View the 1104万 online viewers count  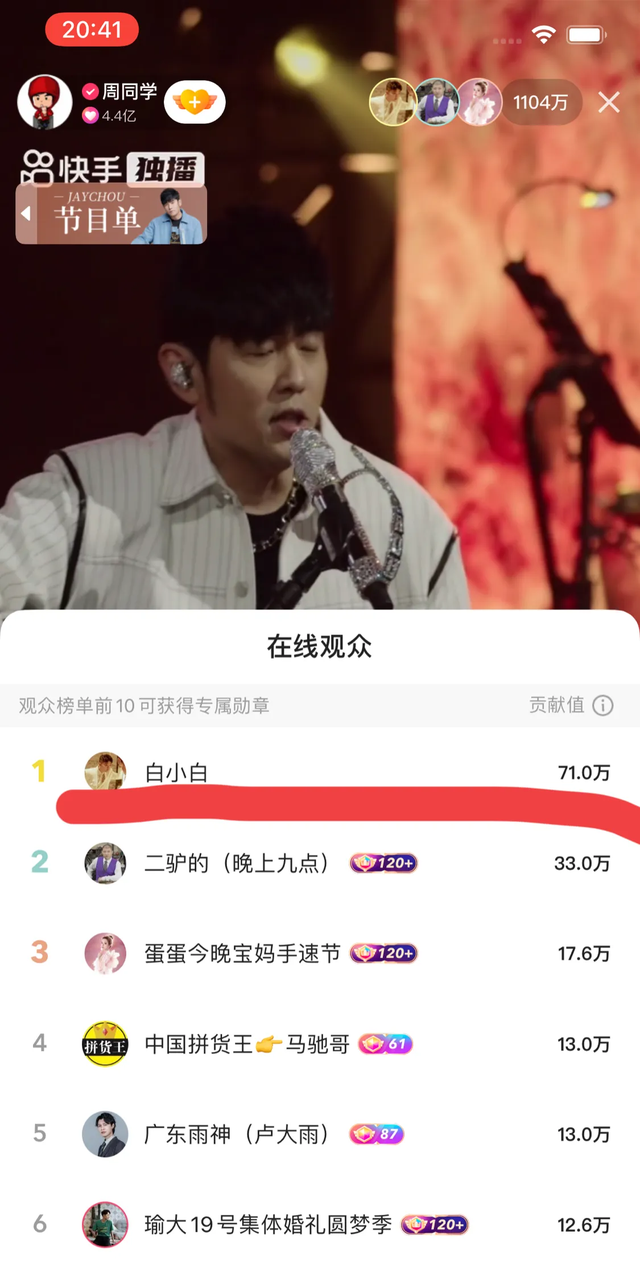tap(541, 102)
